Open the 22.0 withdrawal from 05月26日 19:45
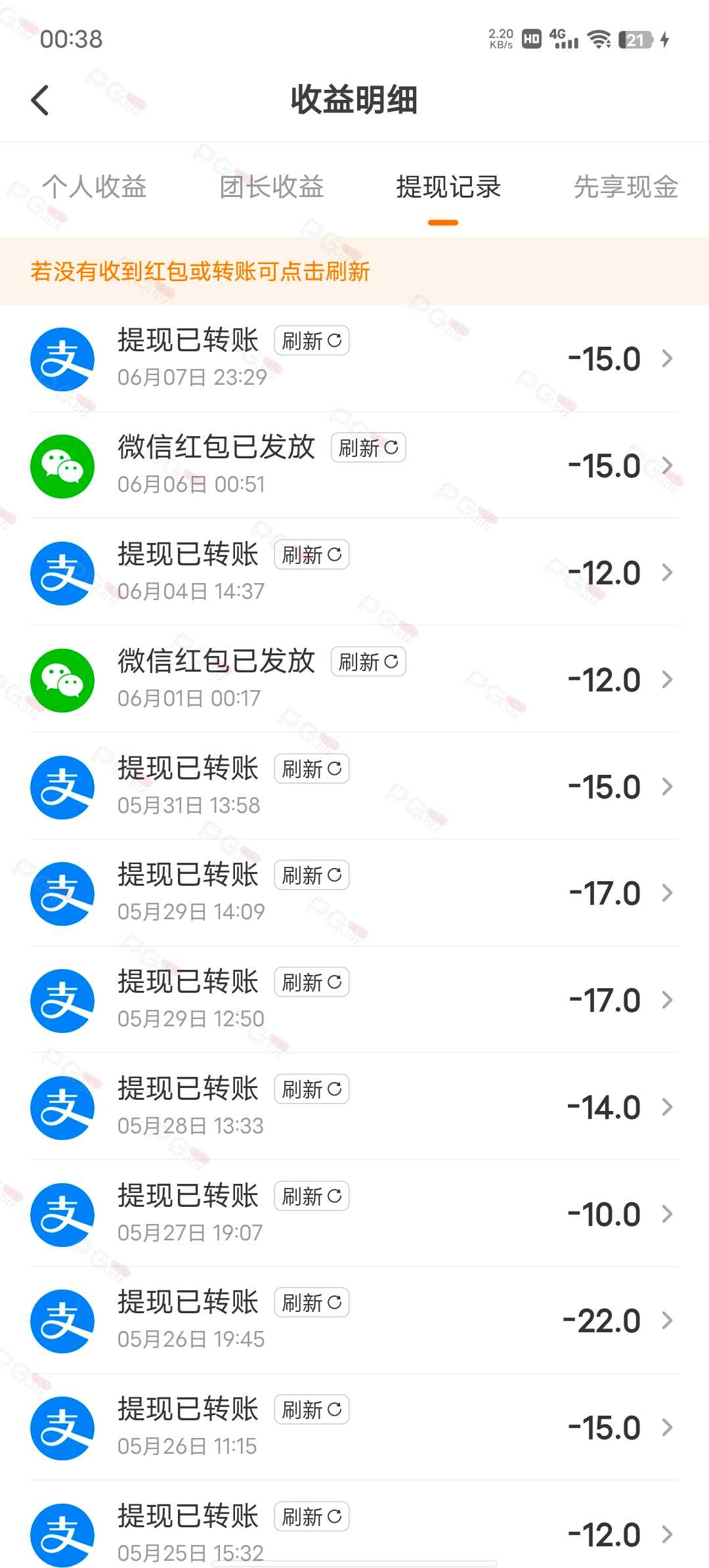The width and height of the screenshot is (709, 1568). tap(354, 1320)
